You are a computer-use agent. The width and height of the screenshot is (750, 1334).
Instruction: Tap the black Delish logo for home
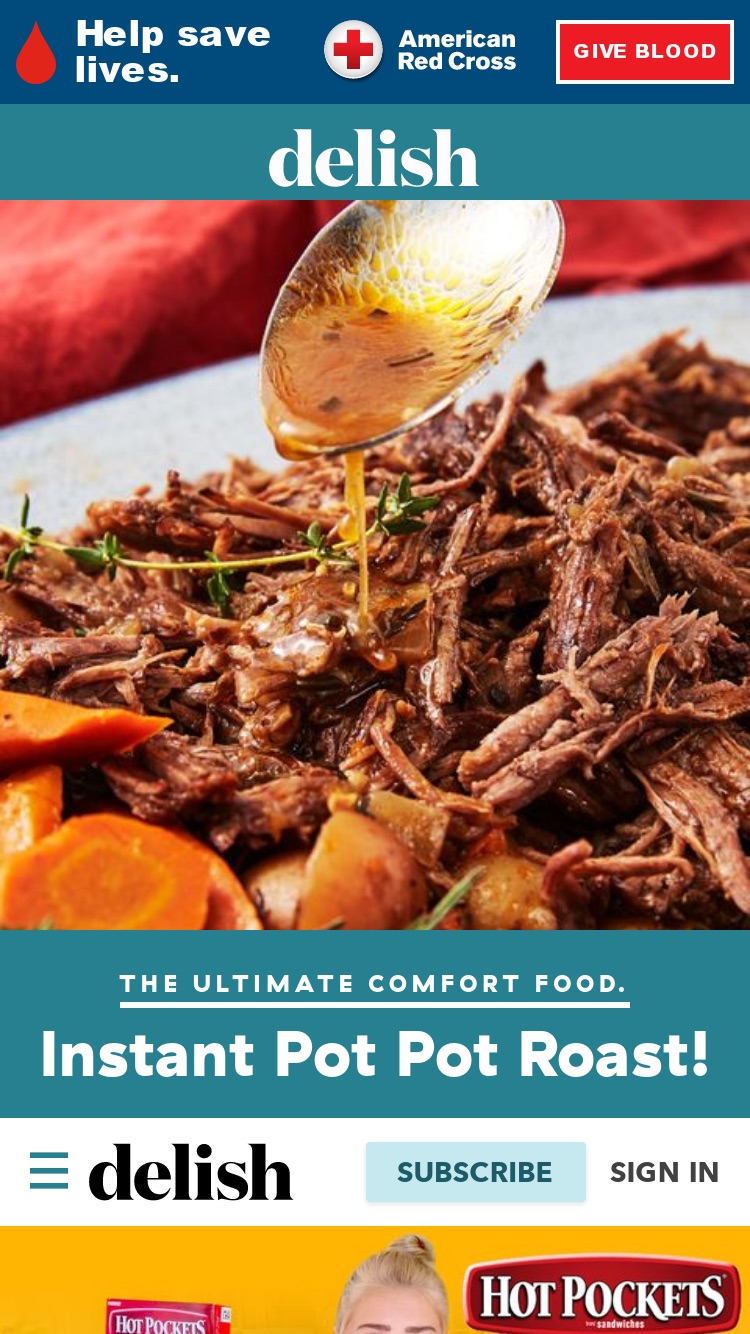point(190,1172)
